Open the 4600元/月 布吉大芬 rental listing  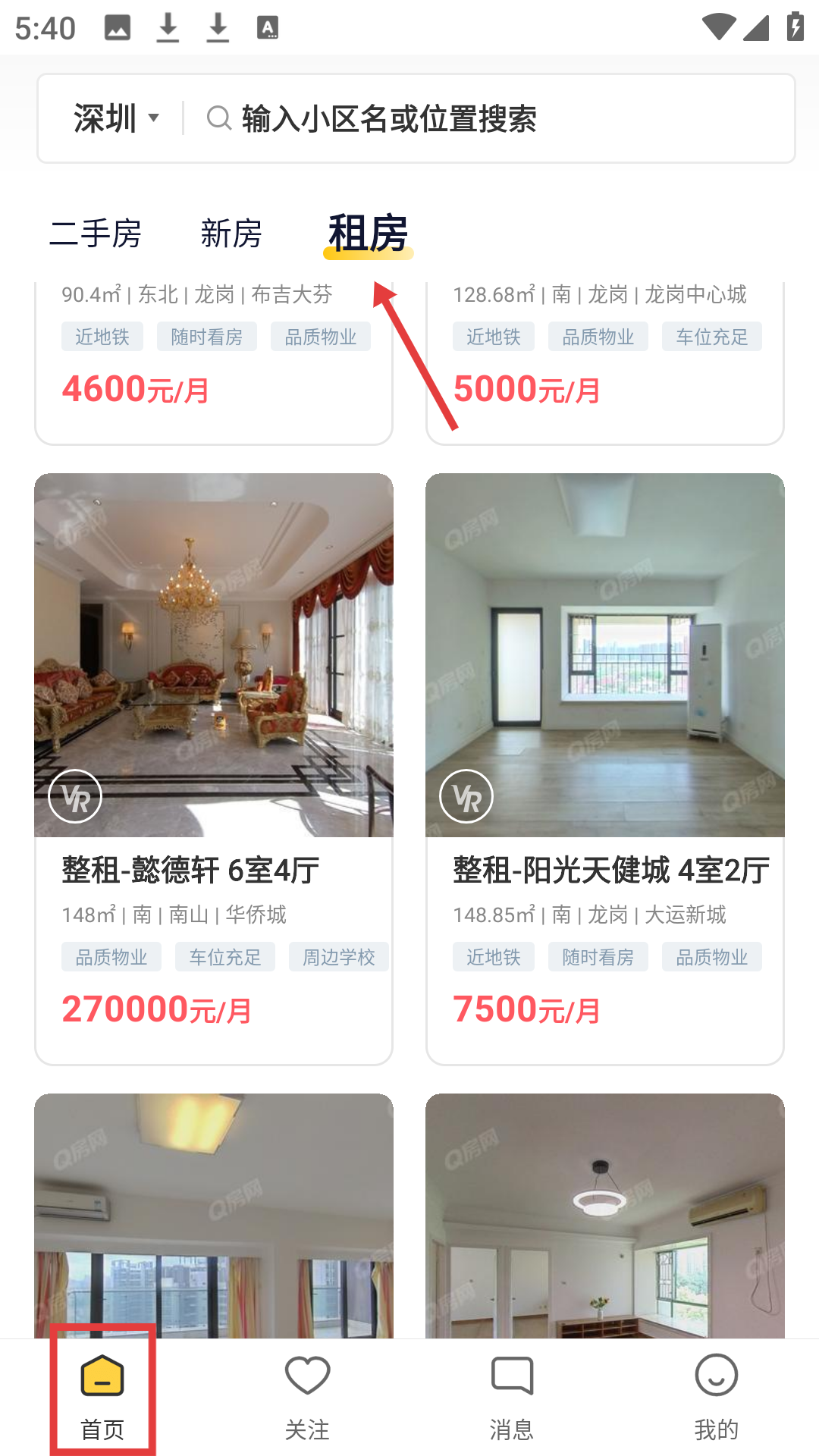click(213, 364)
